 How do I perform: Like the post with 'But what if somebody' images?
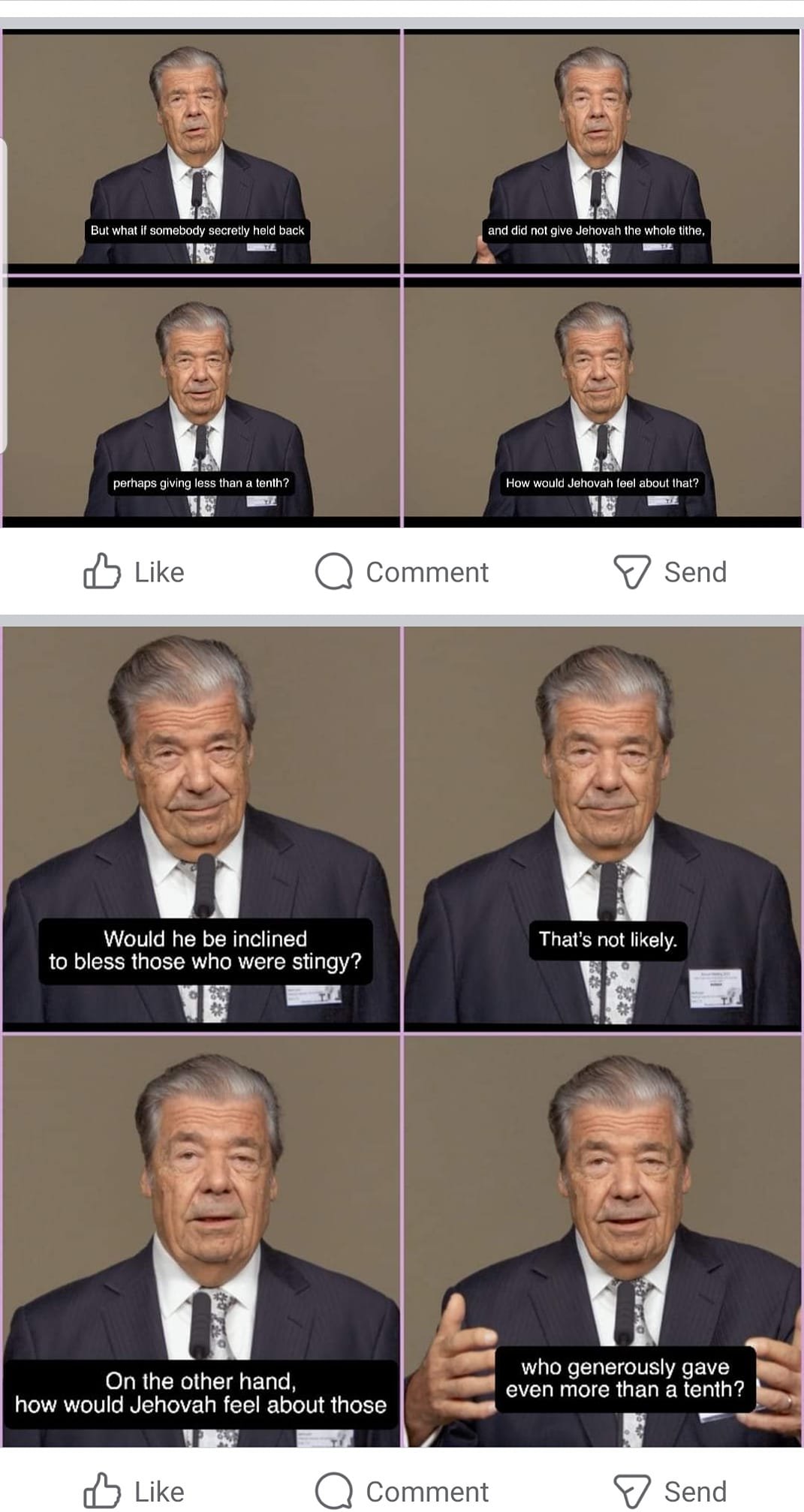[x=134, y=572]
